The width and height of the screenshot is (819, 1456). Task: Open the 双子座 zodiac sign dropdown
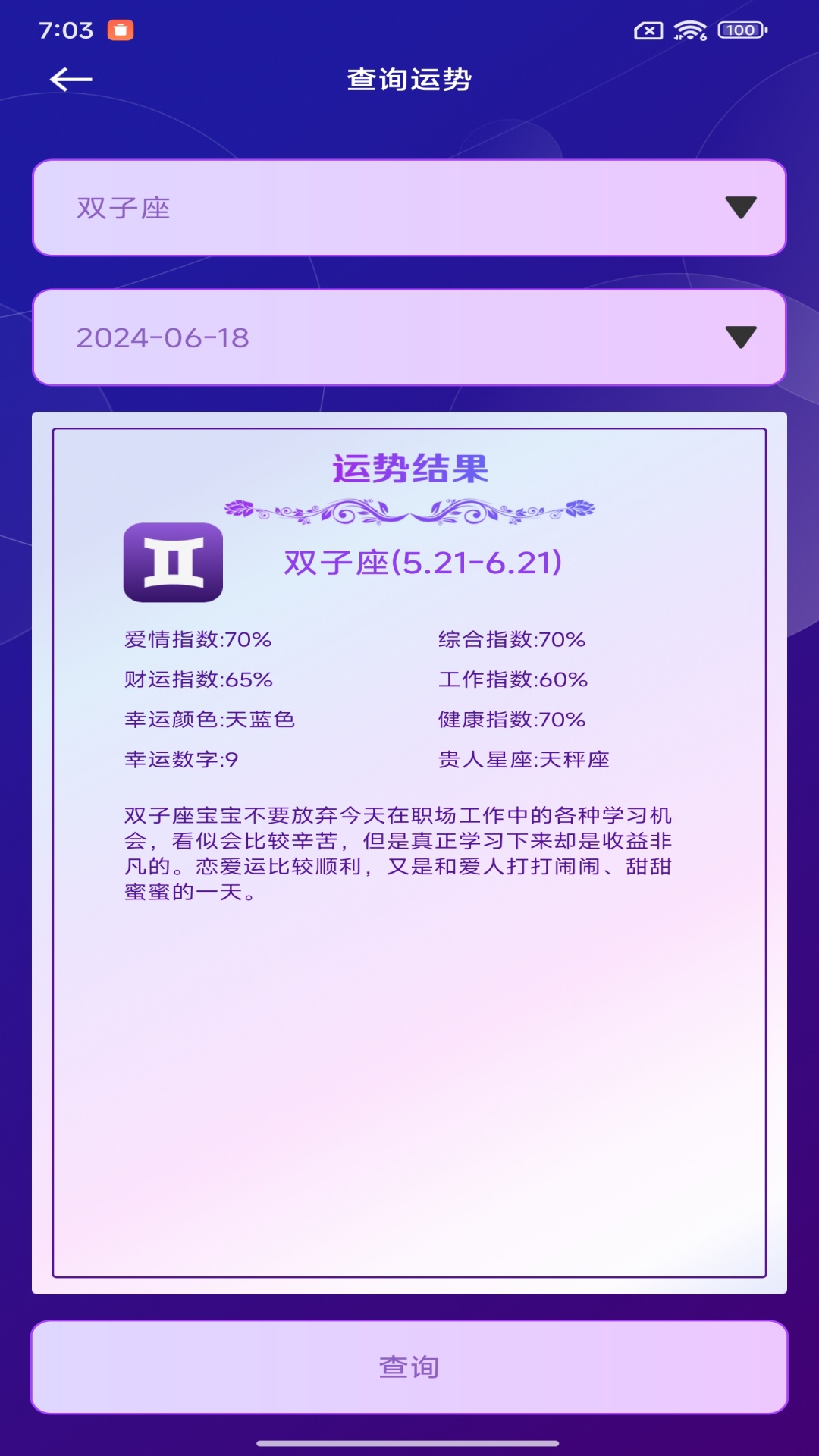409,208
